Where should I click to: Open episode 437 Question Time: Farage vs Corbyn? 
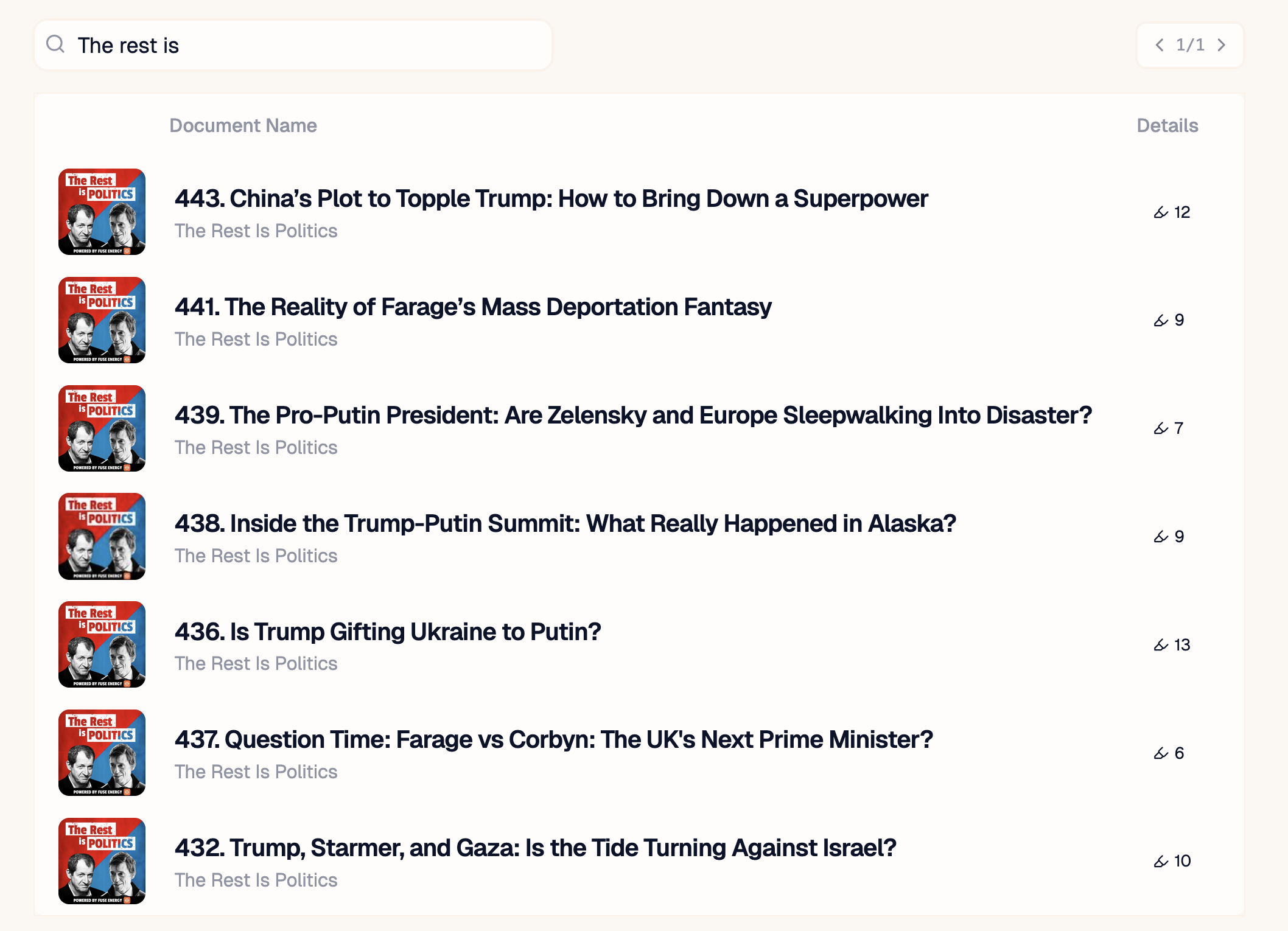(x=553, y=740)
